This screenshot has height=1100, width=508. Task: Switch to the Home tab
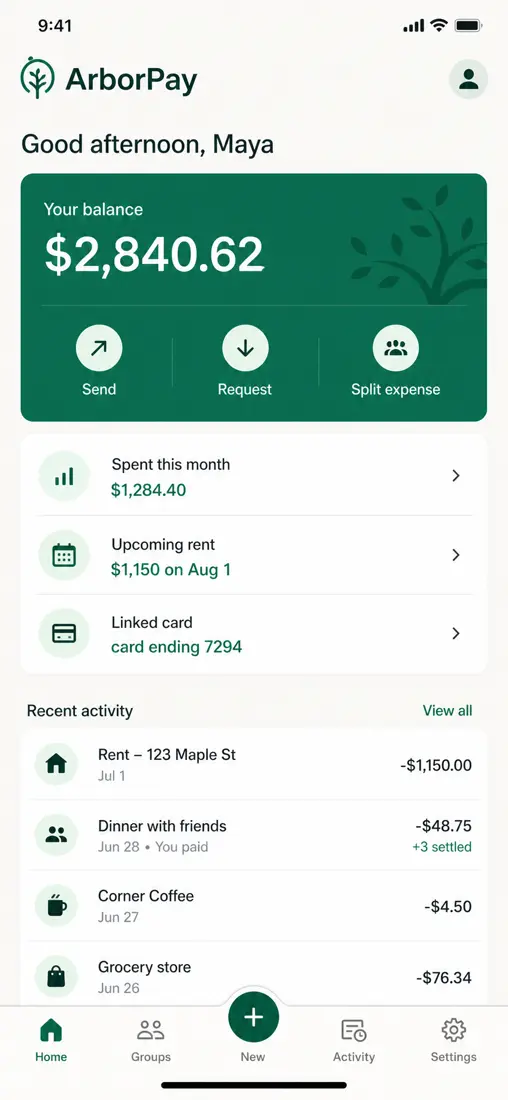[x=51, y=1041]
